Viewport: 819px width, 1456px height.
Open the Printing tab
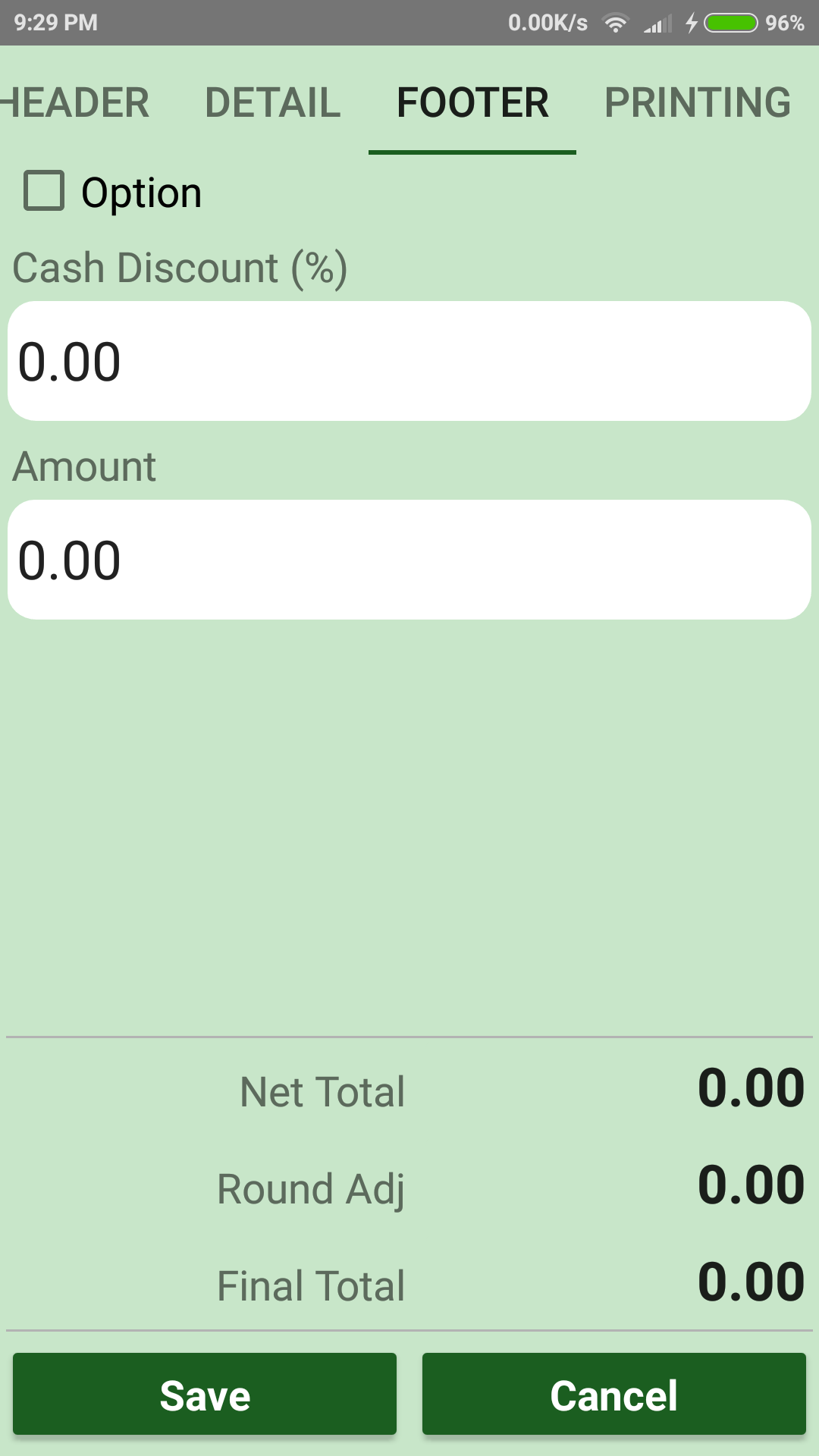tap(698, 102)
